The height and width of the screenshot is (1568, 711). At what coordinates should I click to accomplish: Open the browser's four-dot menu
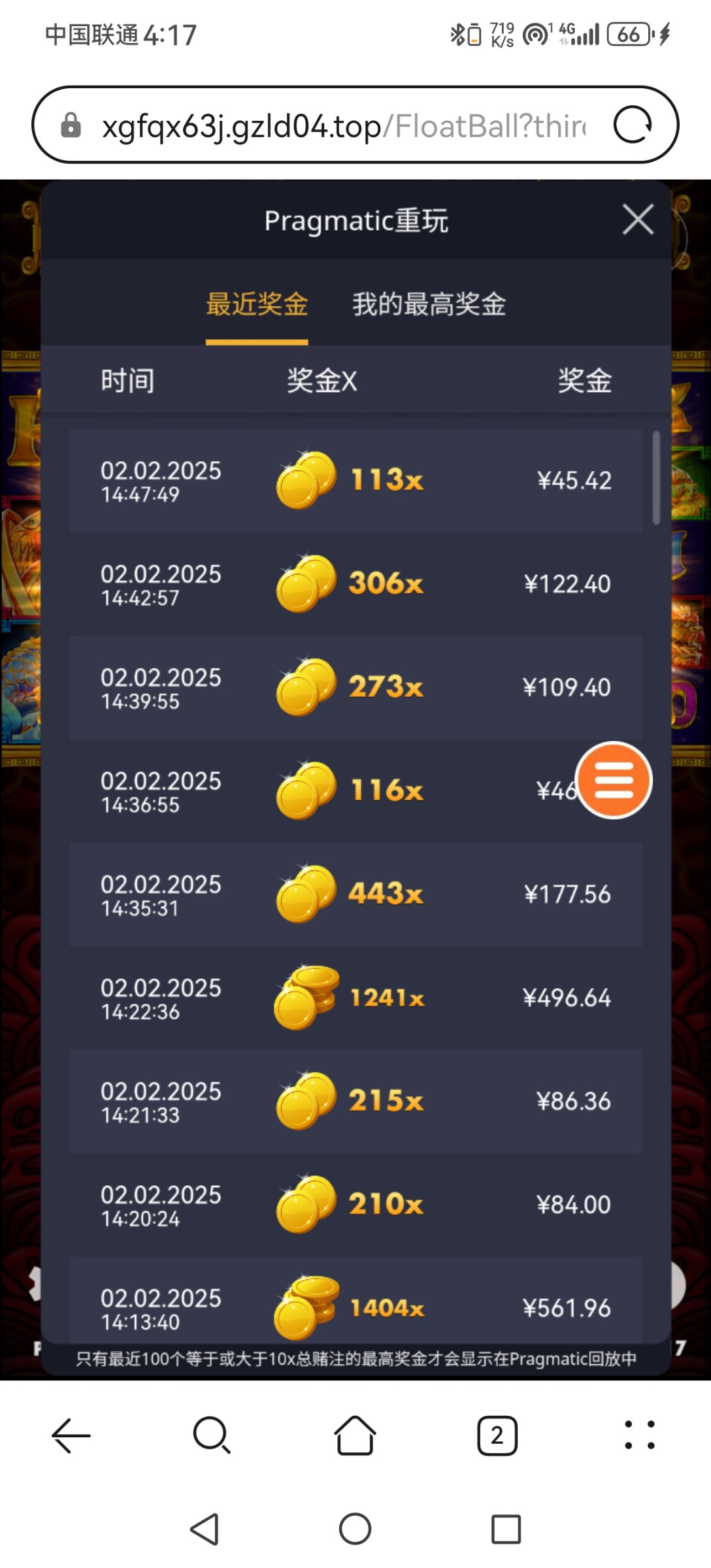pos(639,1435)
